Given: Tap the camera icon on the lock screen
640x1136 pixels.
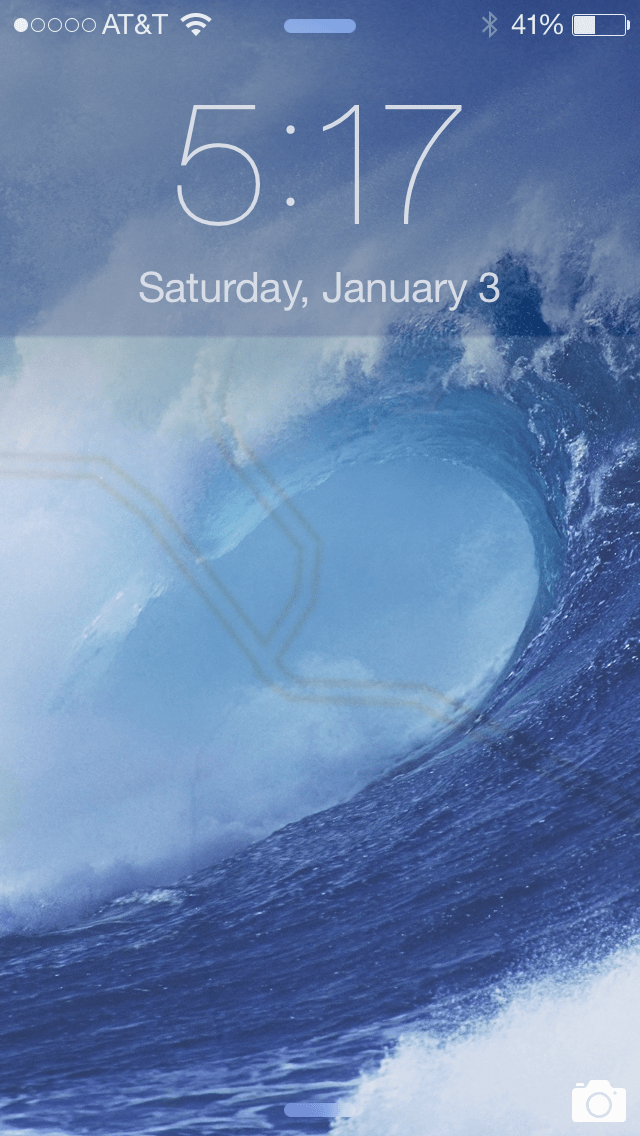Looking at the screenshot, I should [x=598, y=1101].
